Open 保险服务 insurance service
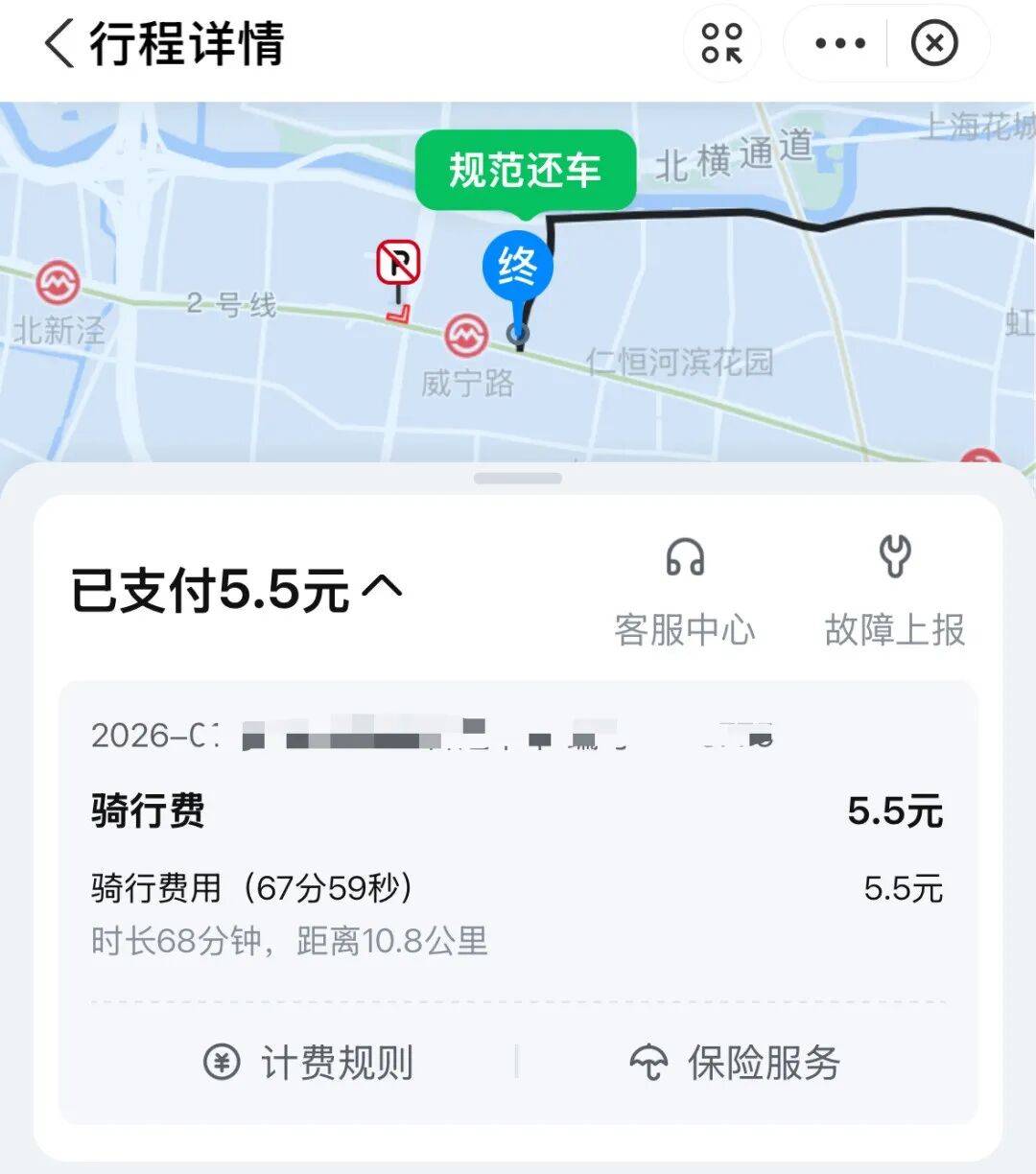Image resolution: width=1036 pixels, height=1174 pixels. coord(765,1062)
